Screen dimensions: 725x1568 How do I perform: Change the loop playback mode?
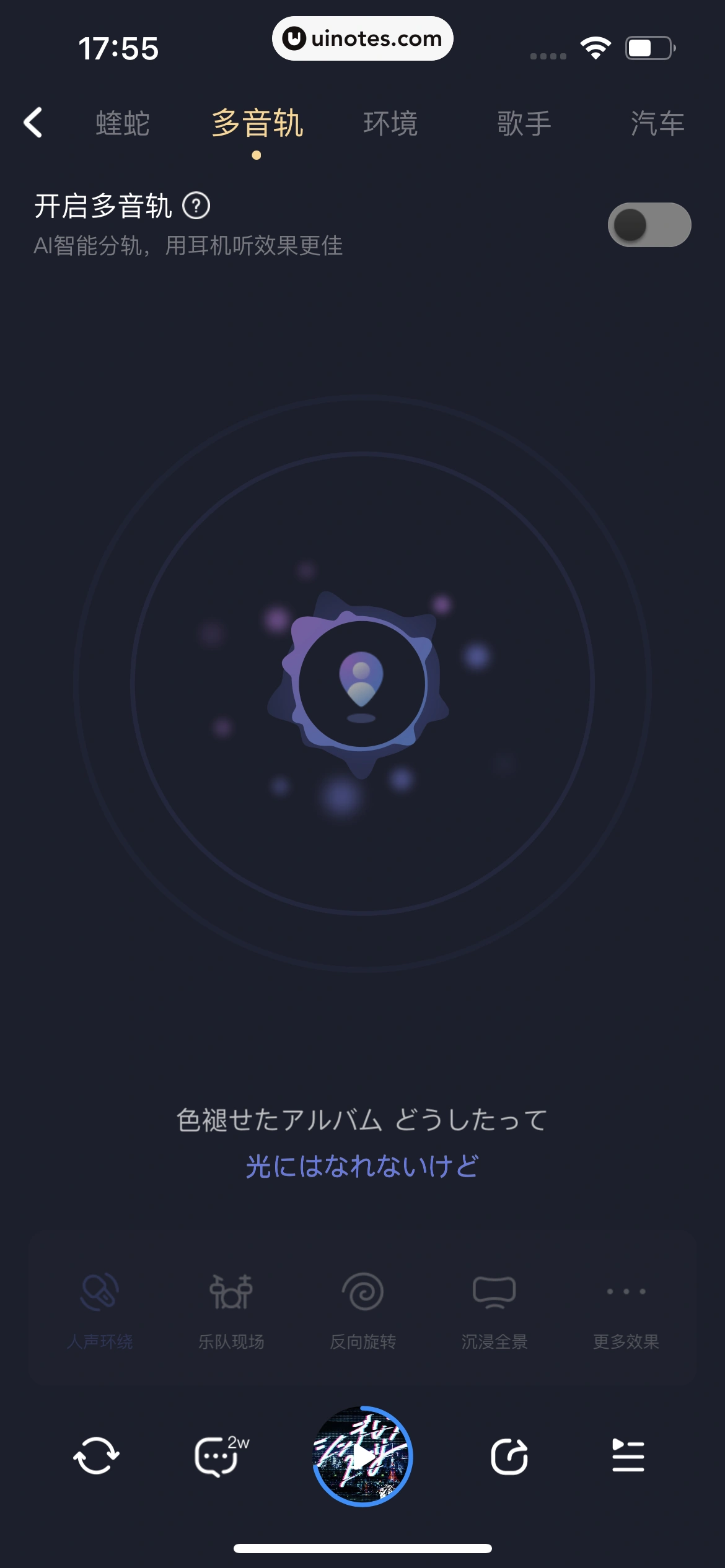tap(96, 1455)
